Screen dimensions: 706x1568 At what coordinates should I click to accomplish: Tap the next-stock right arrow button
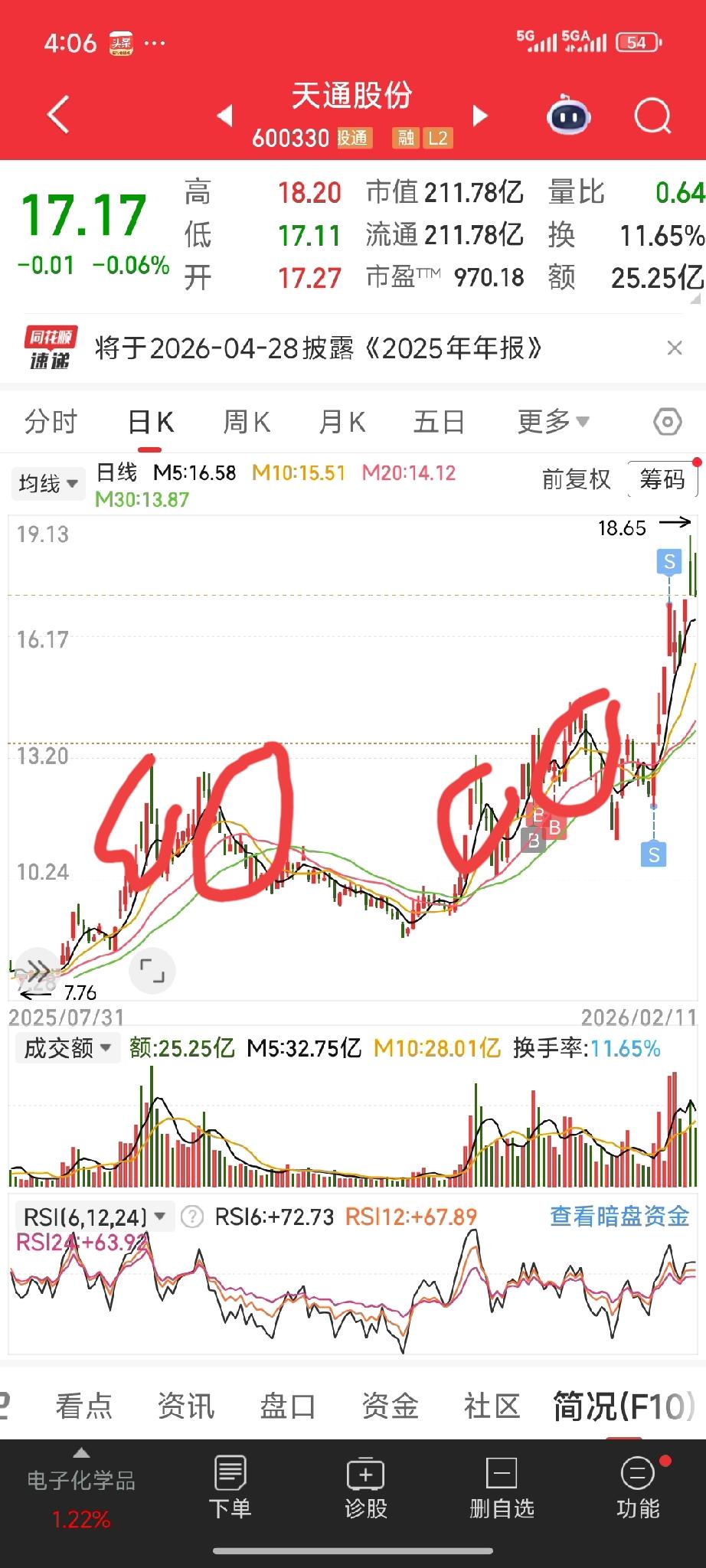pos(481,116)
